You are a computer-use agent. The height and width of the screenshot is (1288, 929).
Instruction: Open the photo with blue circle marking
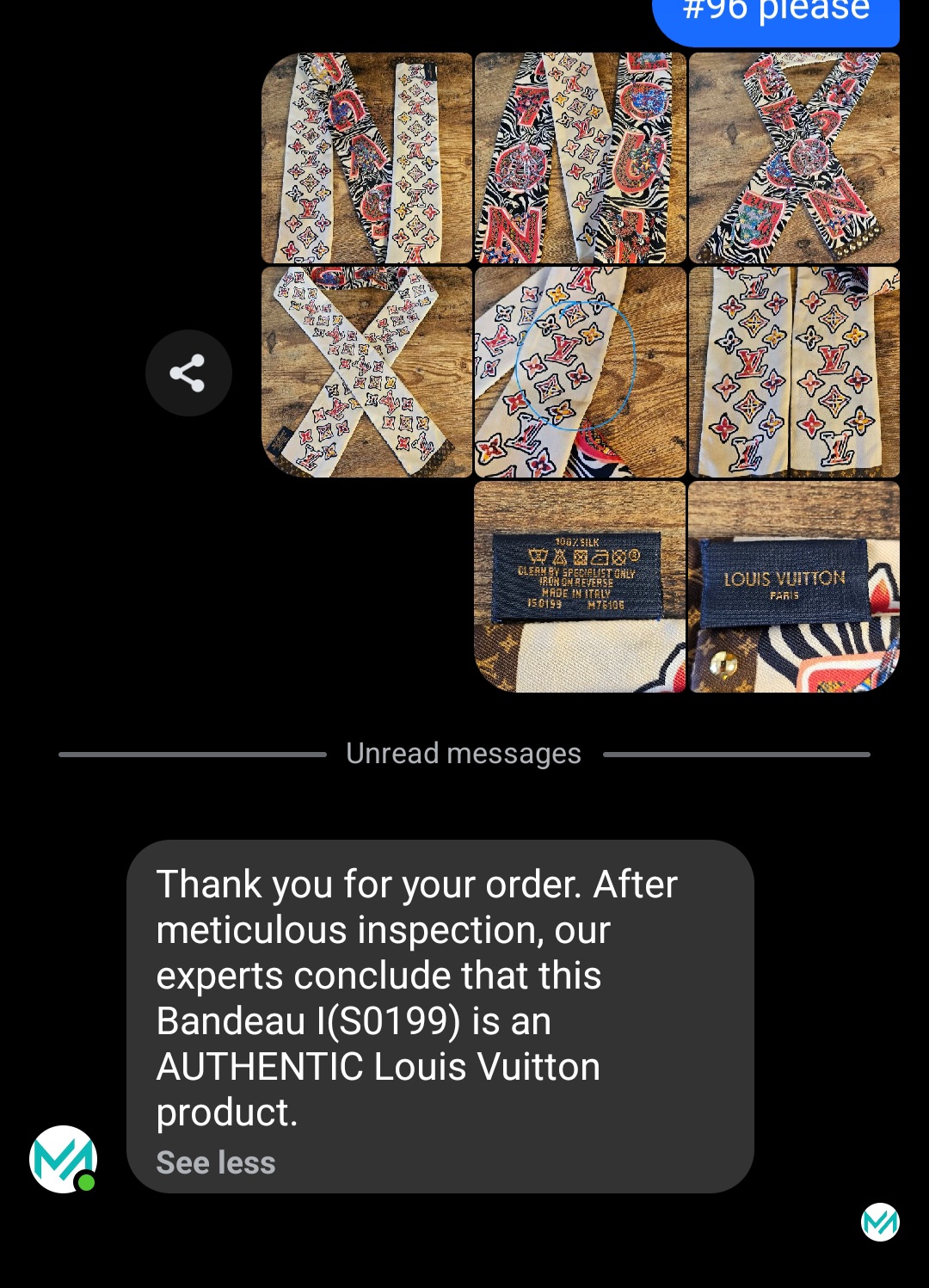(x=579, y=372)
